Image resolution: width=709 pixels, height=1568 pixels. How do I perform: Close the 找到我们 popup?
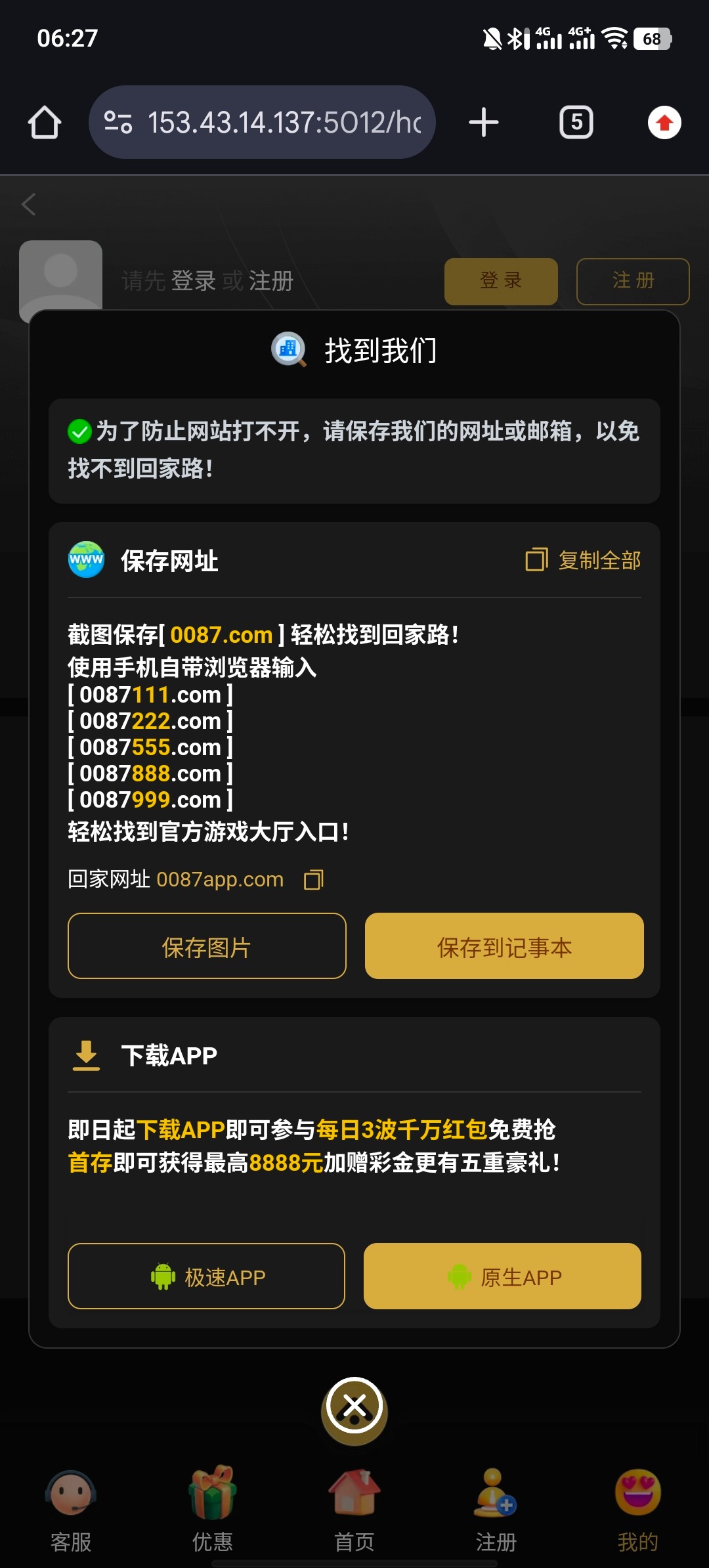[354, 1406]
